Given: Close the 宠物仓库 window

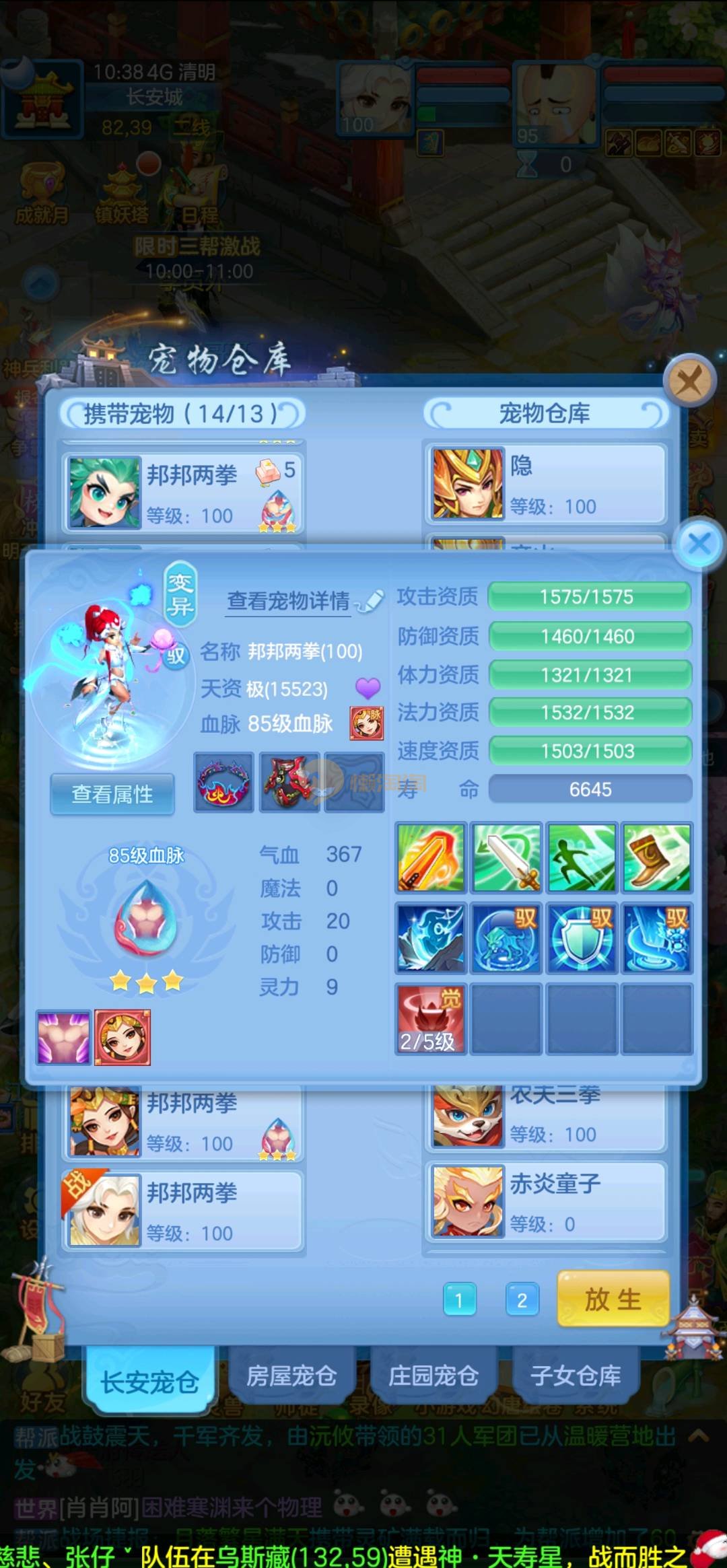Looking at the screenshot, I should [689, 381].
